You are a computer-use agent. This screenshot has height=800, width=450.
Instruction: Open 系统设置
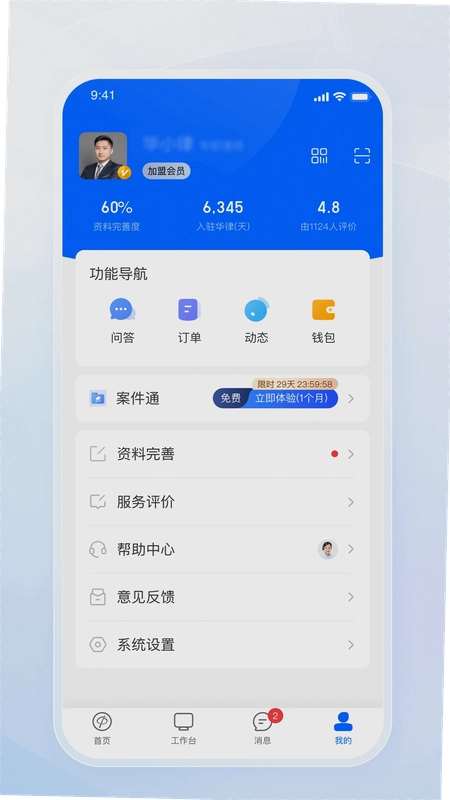[222, 644]
